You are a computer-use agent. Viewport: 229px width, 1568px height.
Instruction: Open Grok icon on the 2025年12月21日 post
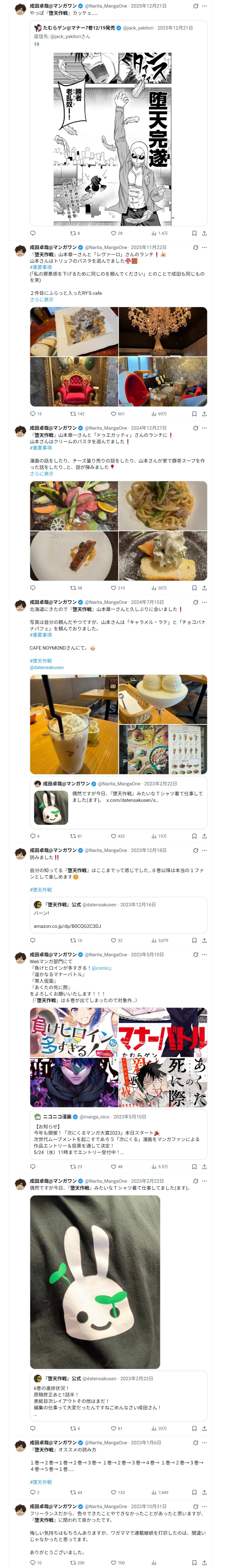pyautogui.click(x=195, y=6)
